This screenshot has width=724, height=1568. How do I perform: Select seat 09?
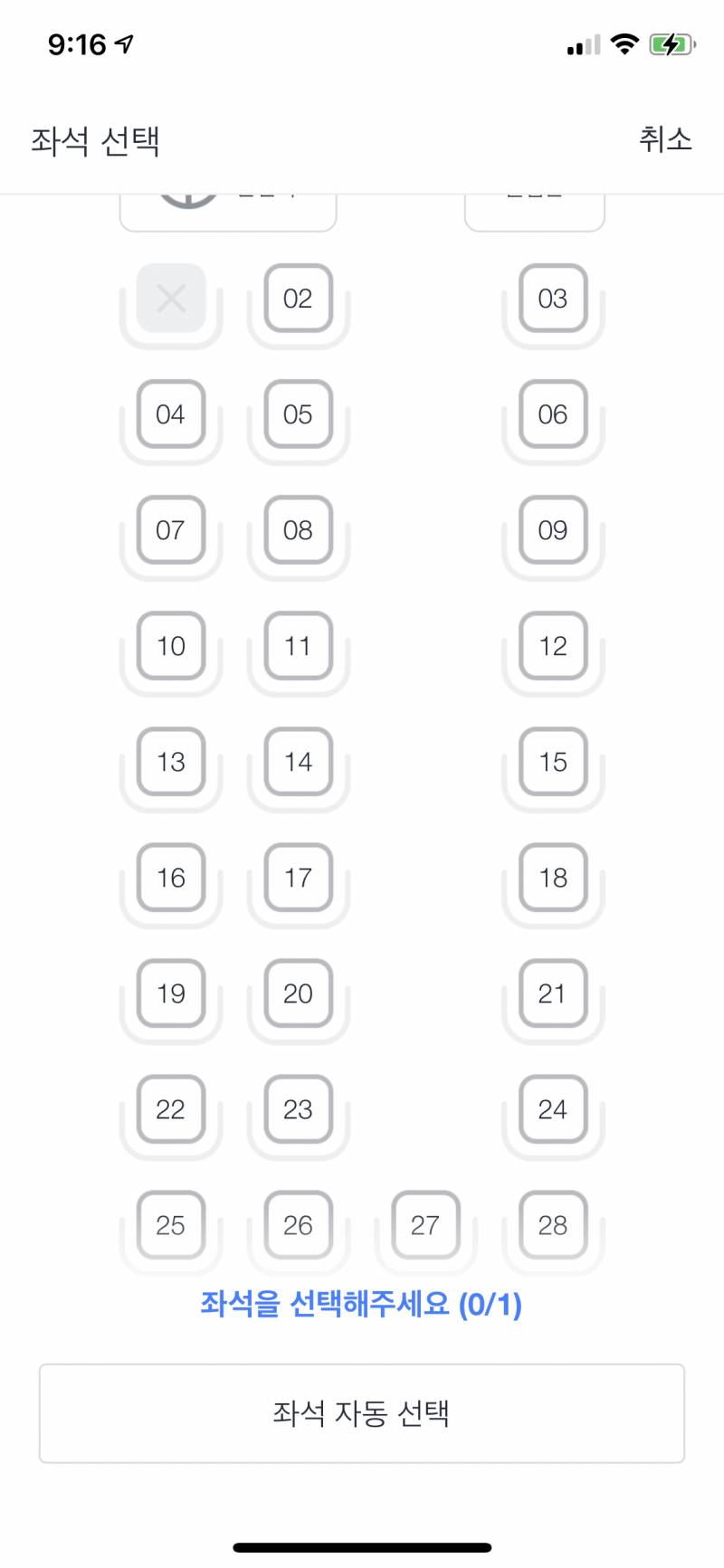(553, 530)
